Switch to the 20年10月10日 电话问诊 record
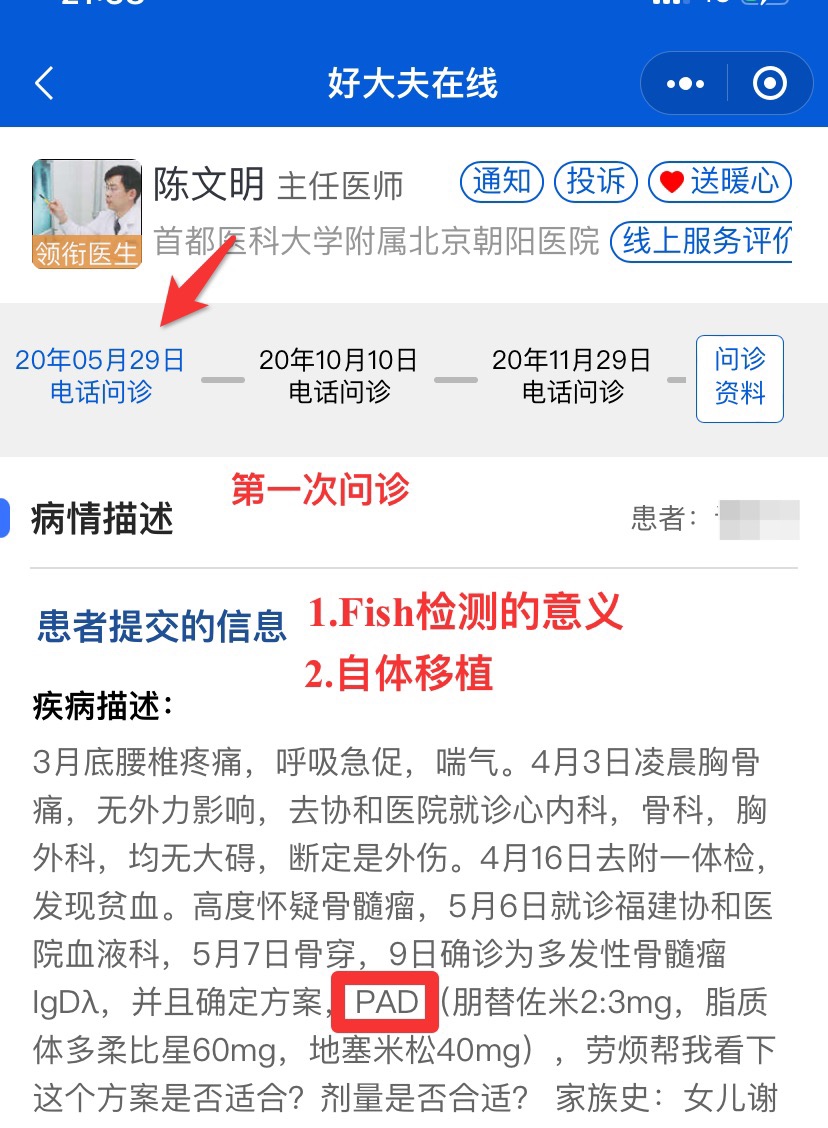Screen dimensions: 828x1128 coord(338,376)
